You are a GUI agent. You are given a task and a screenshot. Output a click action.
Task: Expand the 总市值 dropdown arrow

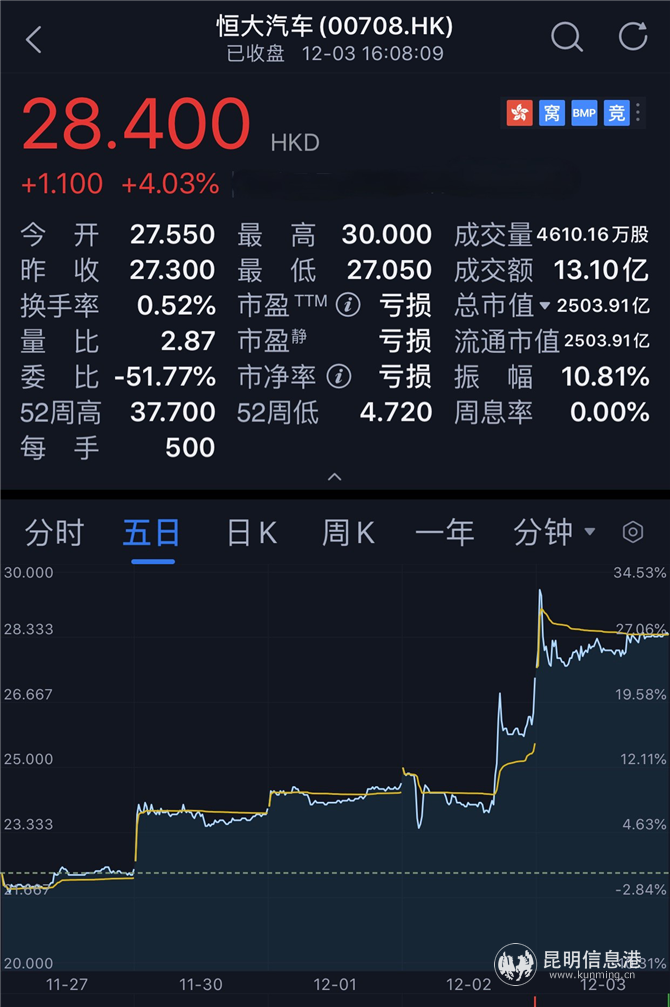tap(545, 305)
